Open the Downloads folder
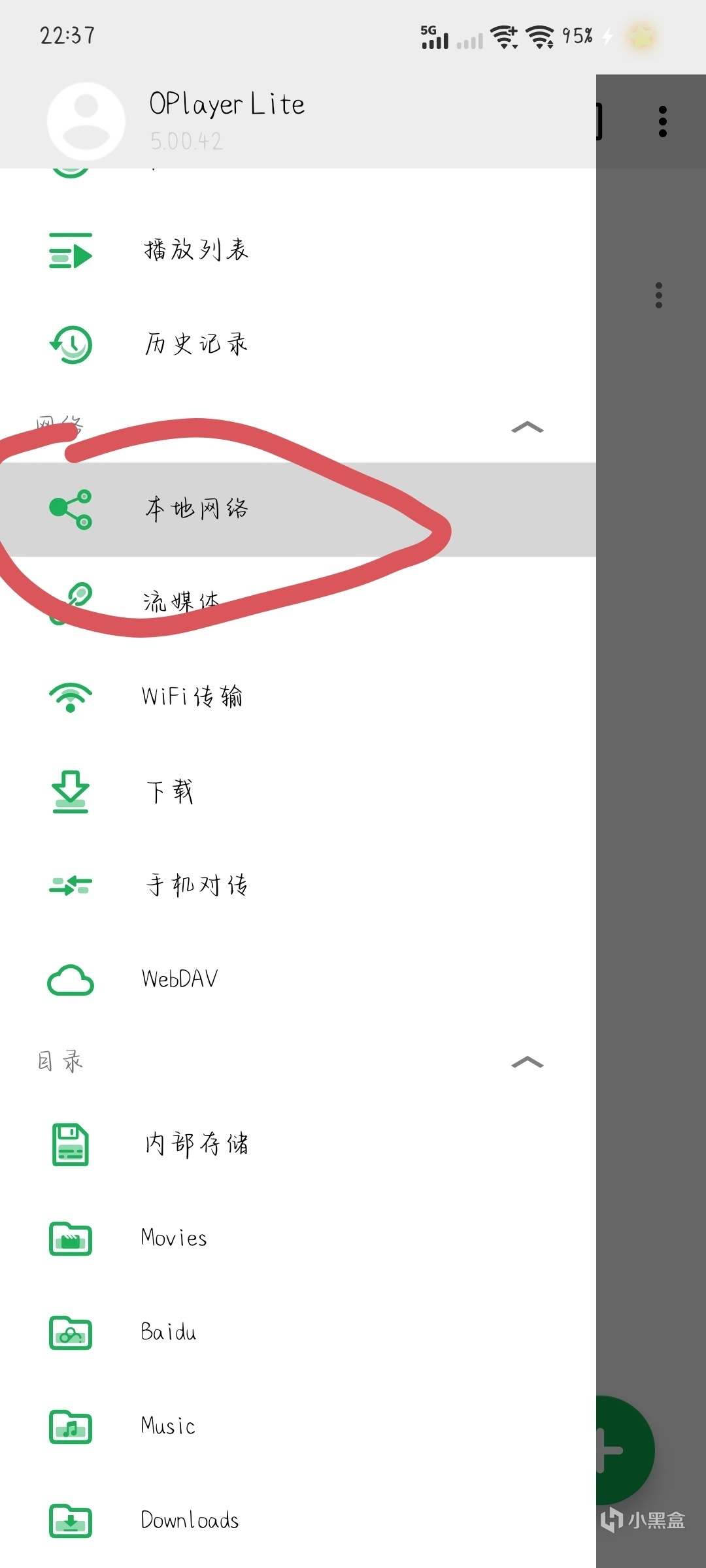 [190, 1520]
